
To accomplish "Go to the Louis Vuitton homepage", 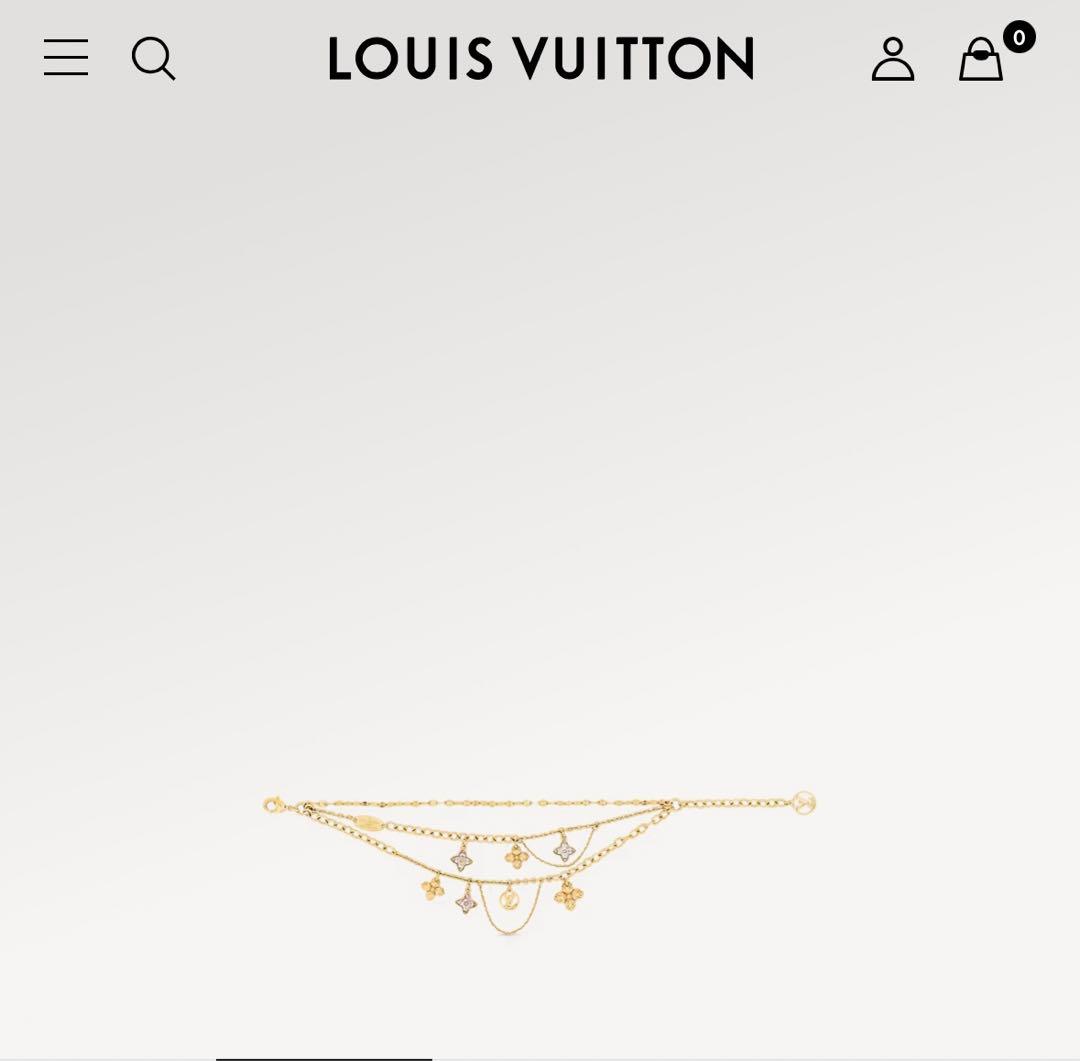I will click(540, 58).
